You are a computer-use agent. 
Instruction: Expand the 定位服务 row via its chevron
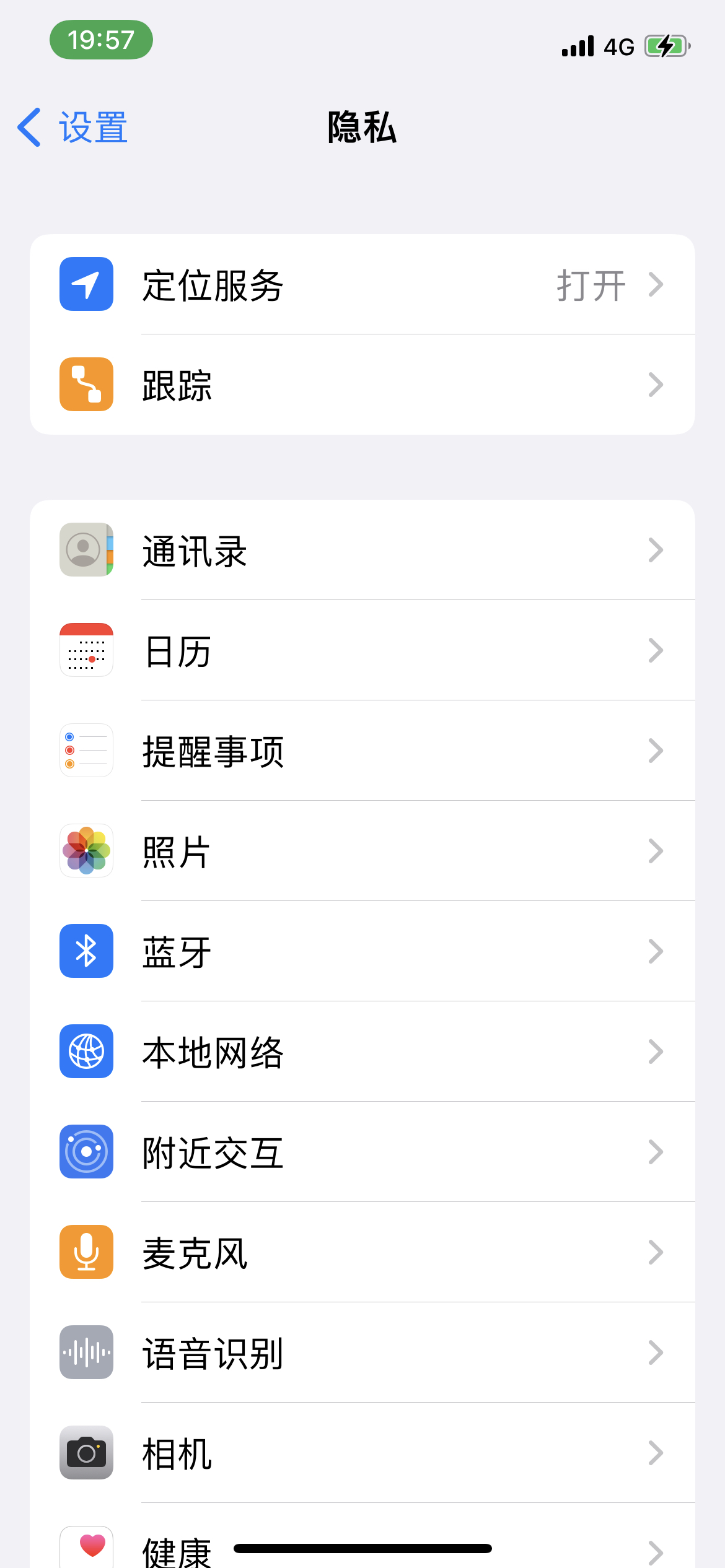tap(656, 284)
